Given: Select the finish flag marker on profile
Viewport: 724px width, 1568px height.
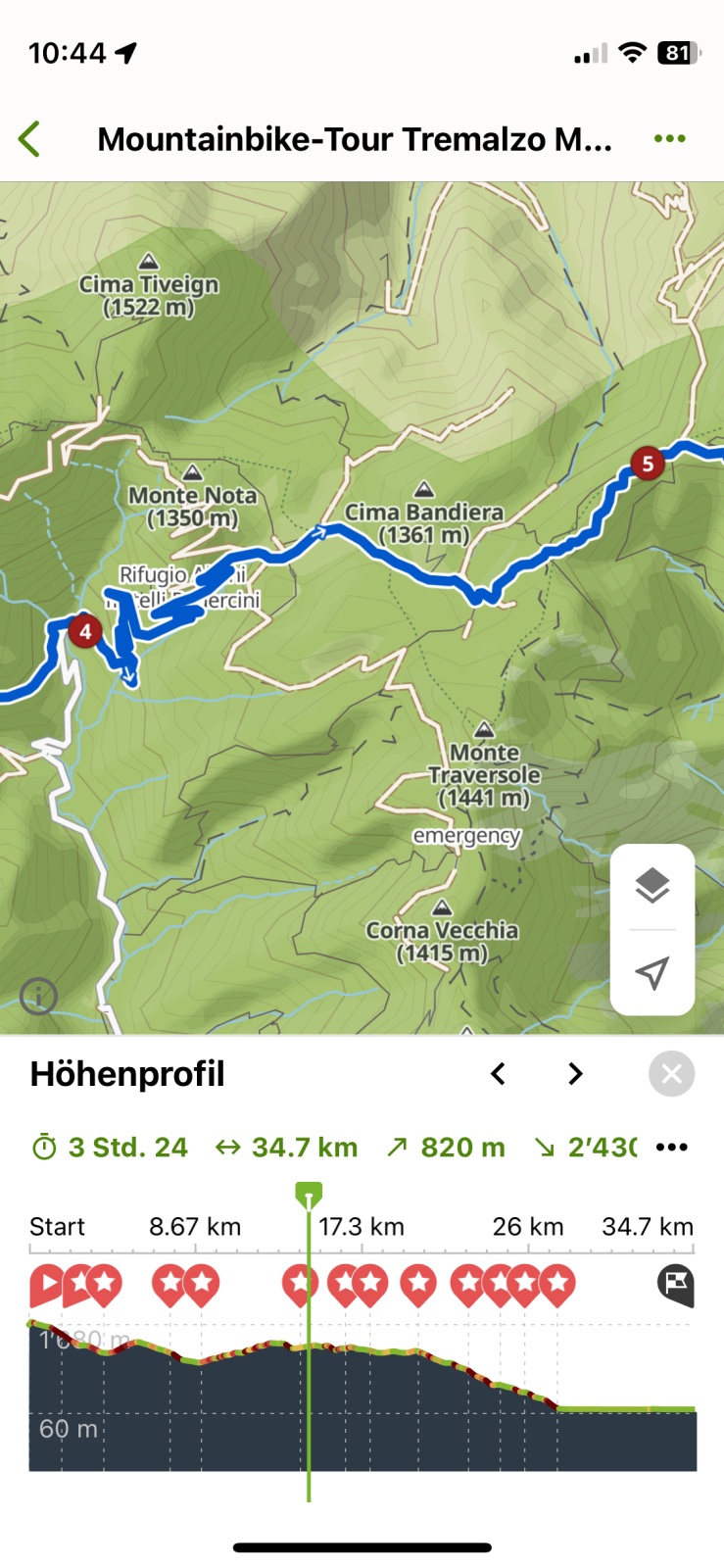Looking at the screenshot, I should coord(676,1286).
